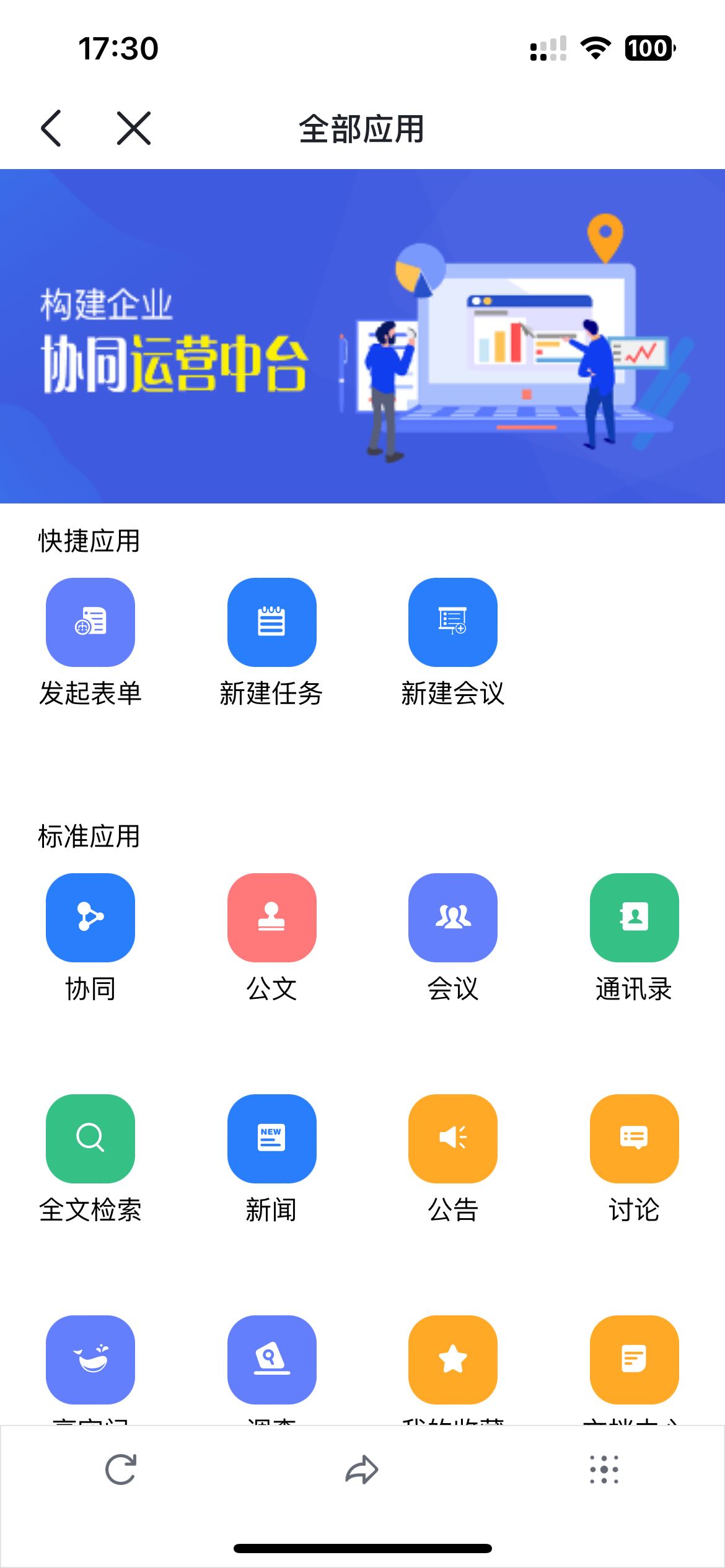725x1568 pixels.
Task: Close the 全部应用 page
Action: (134, 129)
